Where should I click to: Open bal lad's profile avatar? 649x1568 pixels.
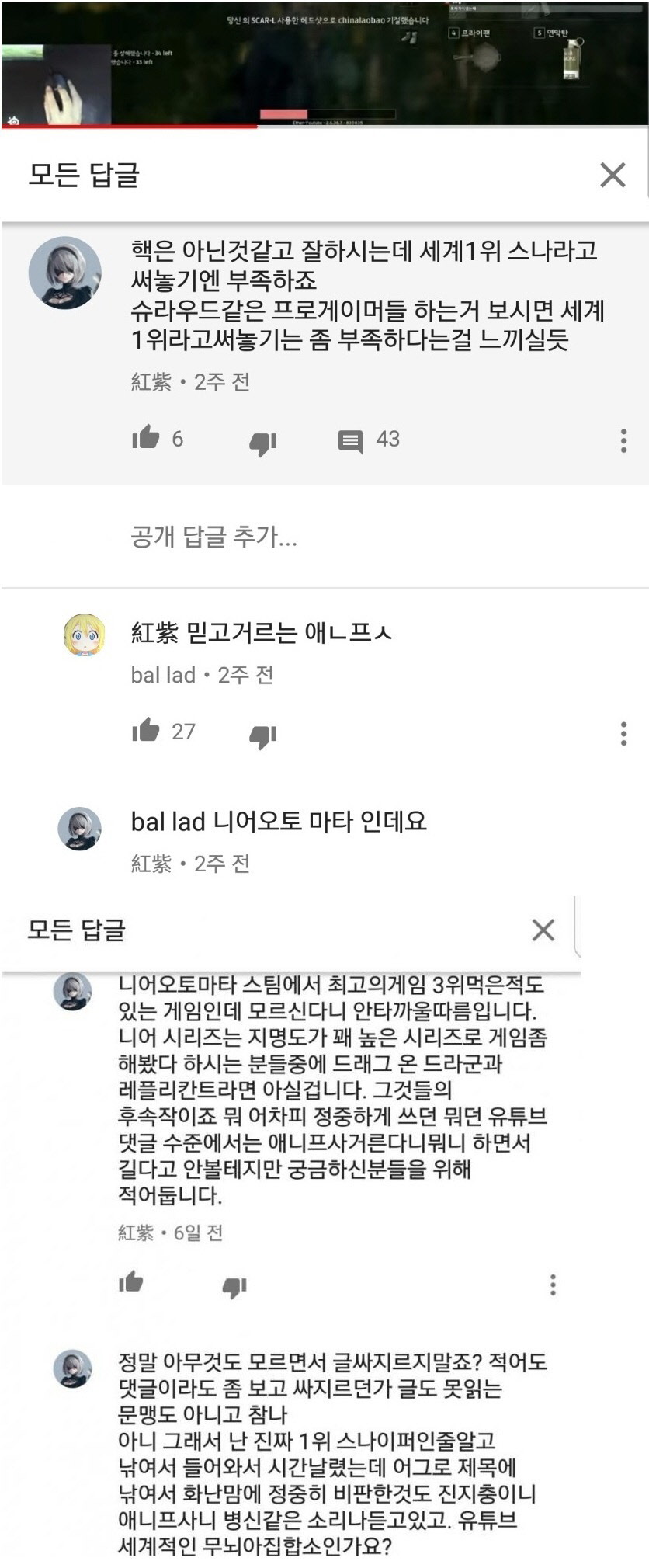pos(84,635)
